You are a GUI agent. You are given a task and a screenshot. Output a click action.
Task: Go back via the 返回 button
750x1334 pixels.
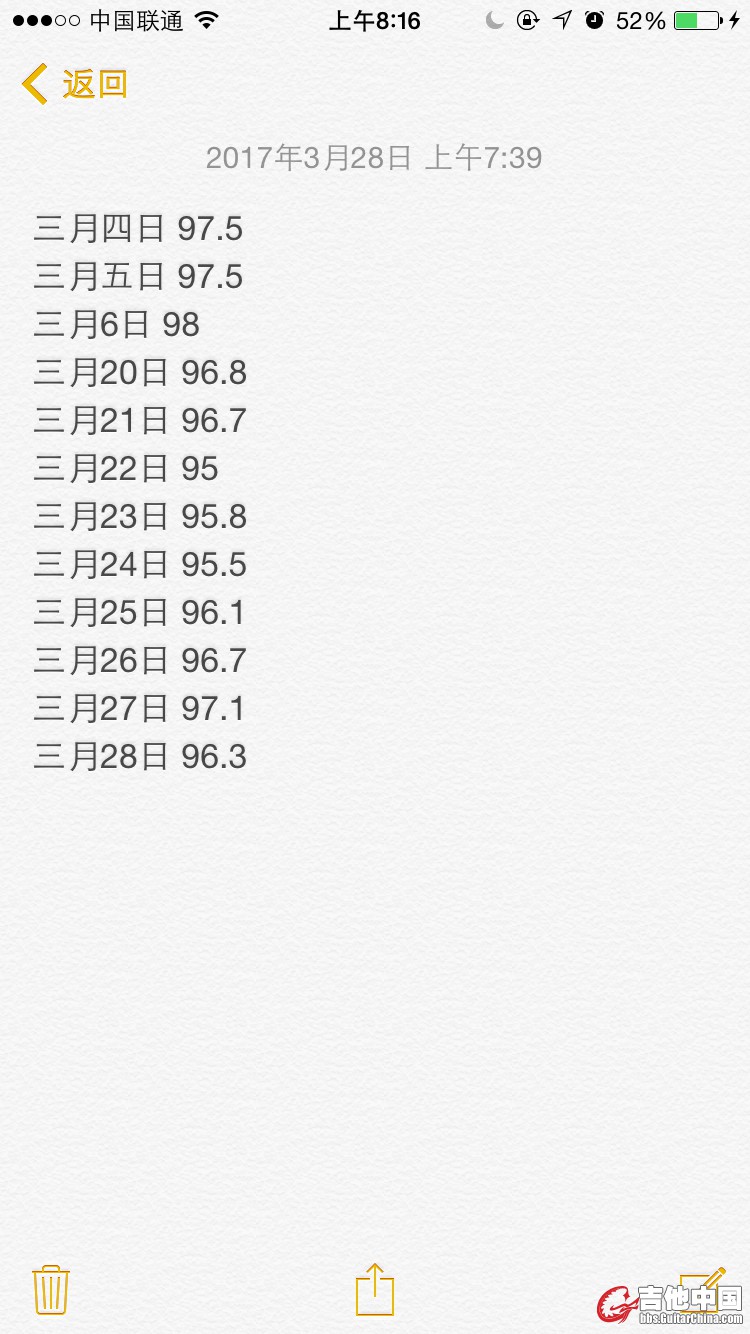pos(75,84)
